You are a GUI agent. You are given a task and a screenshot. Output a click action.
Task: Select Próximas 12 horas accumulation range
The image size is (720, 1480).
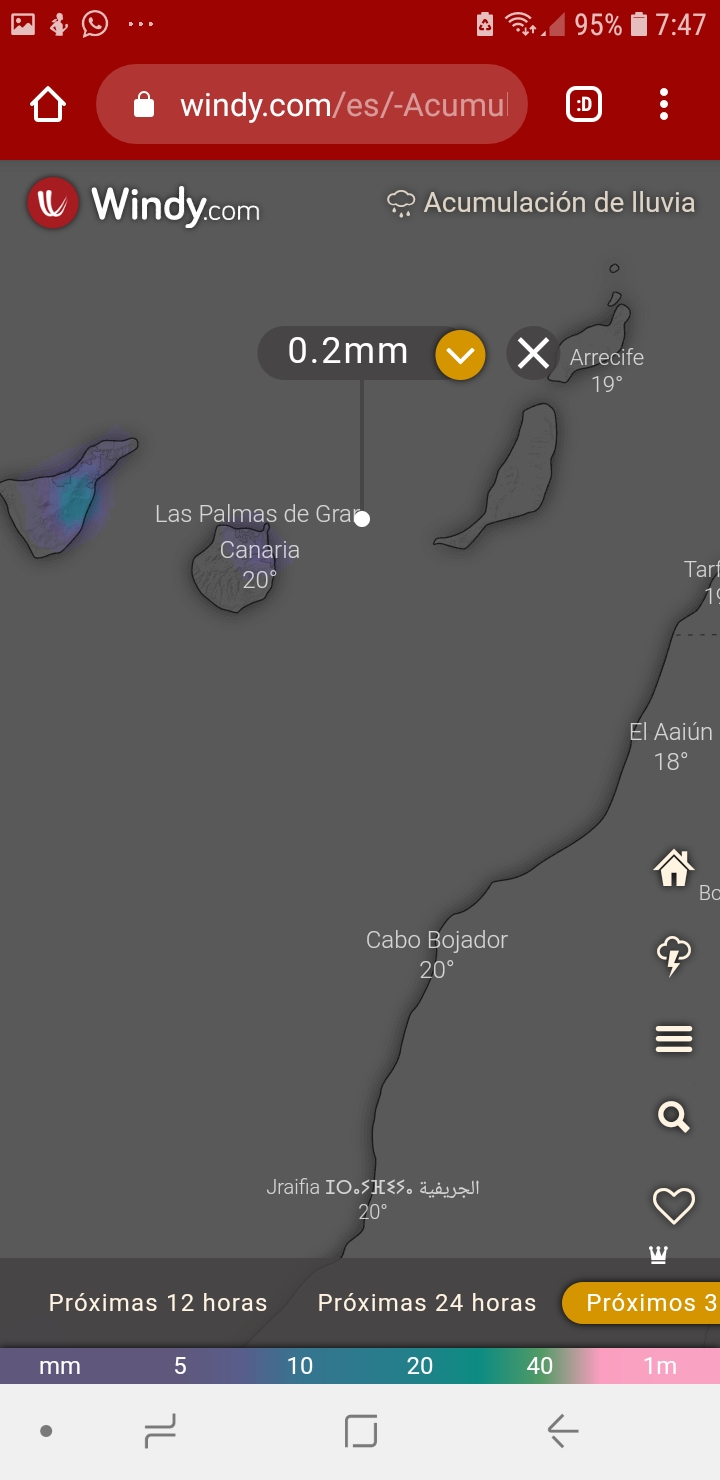point(158,1303)
